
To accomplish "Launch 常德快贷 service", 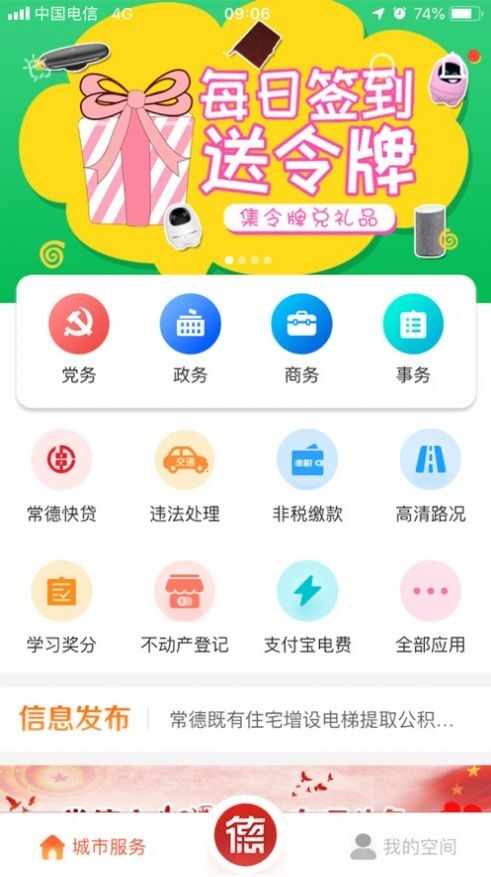I will point(62,477).
